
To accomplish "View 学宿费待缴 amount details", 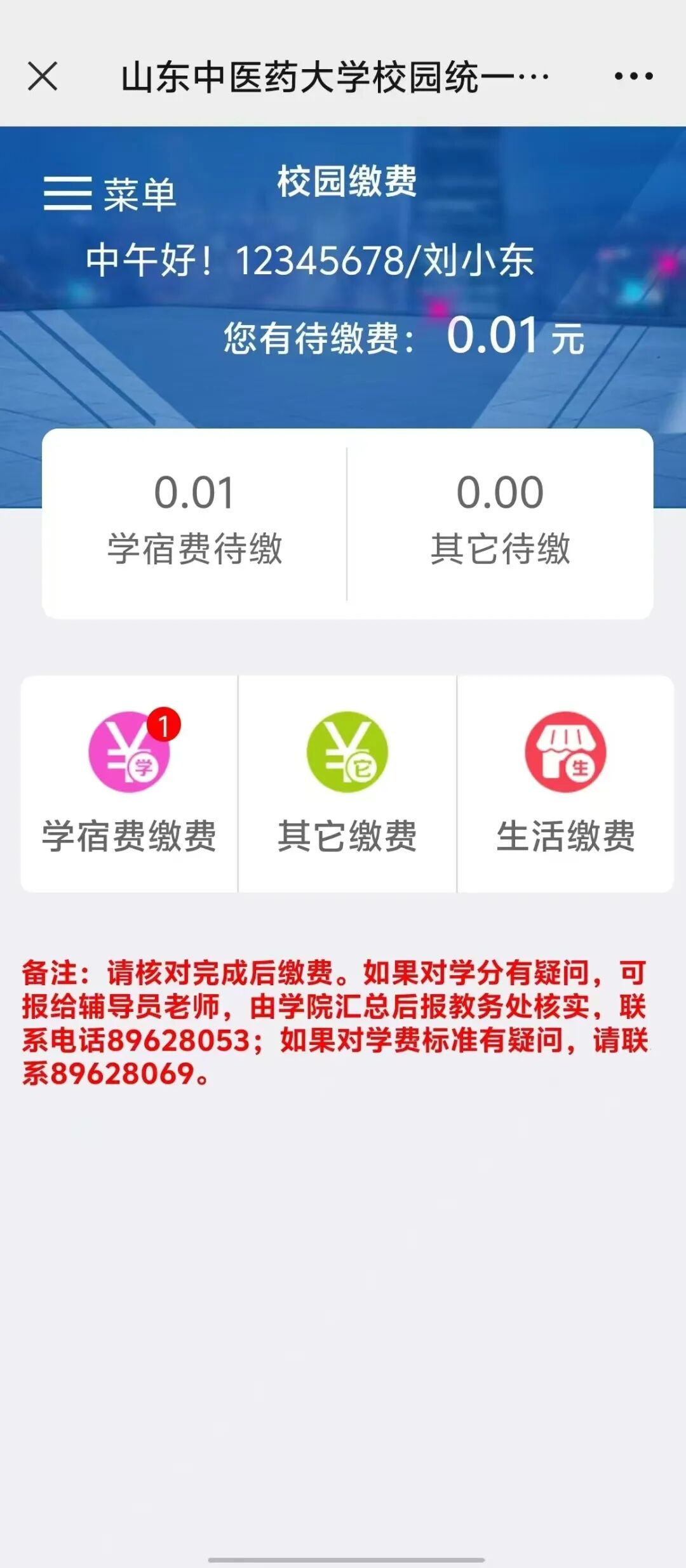I will [x=194, y=521].
